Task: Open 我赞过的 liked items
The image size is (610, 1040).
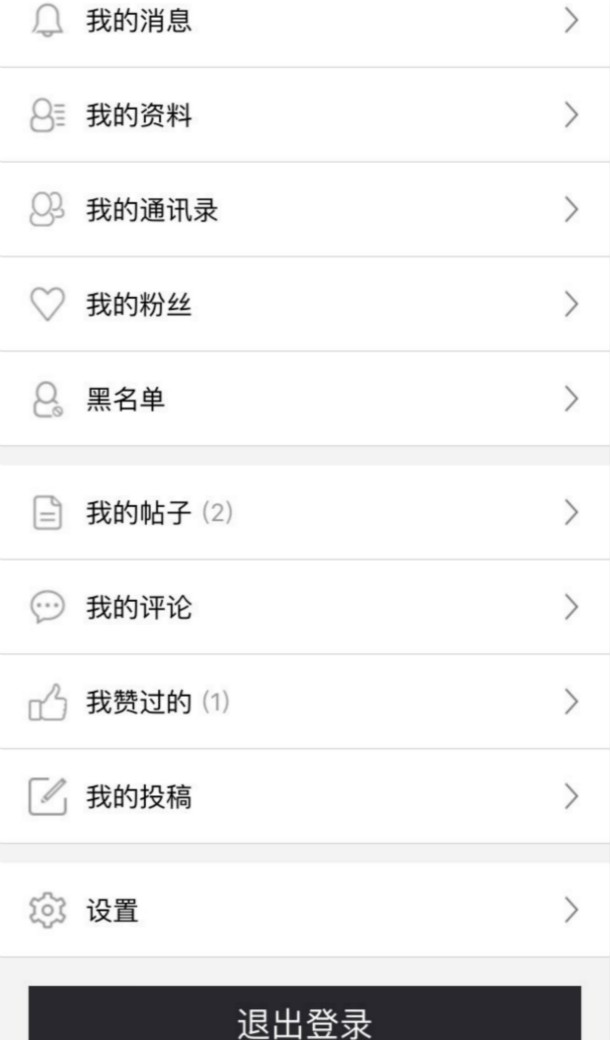Action: point(305,702)
